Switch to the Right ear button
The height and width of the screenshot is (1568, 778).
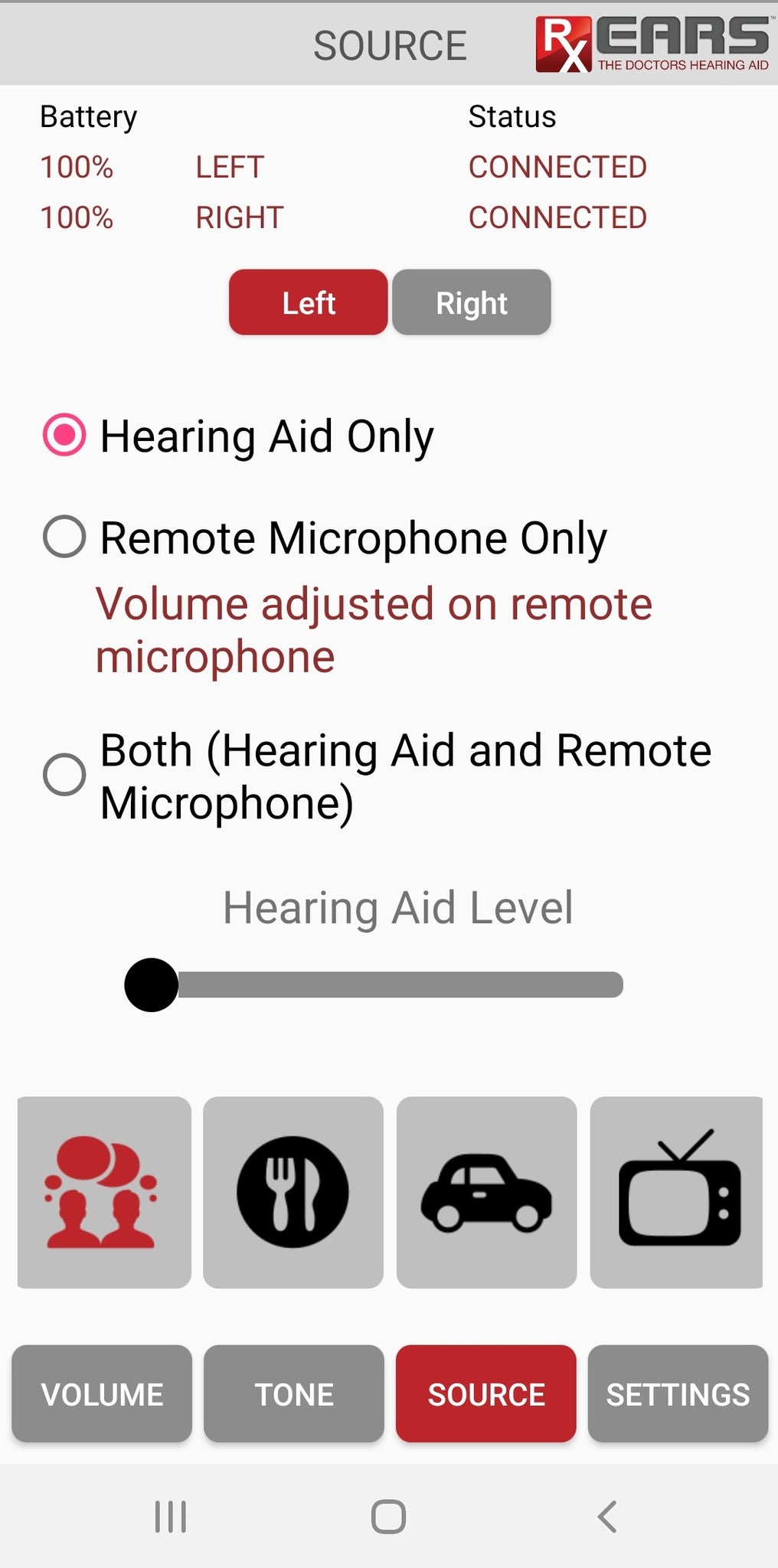[472, 302]
